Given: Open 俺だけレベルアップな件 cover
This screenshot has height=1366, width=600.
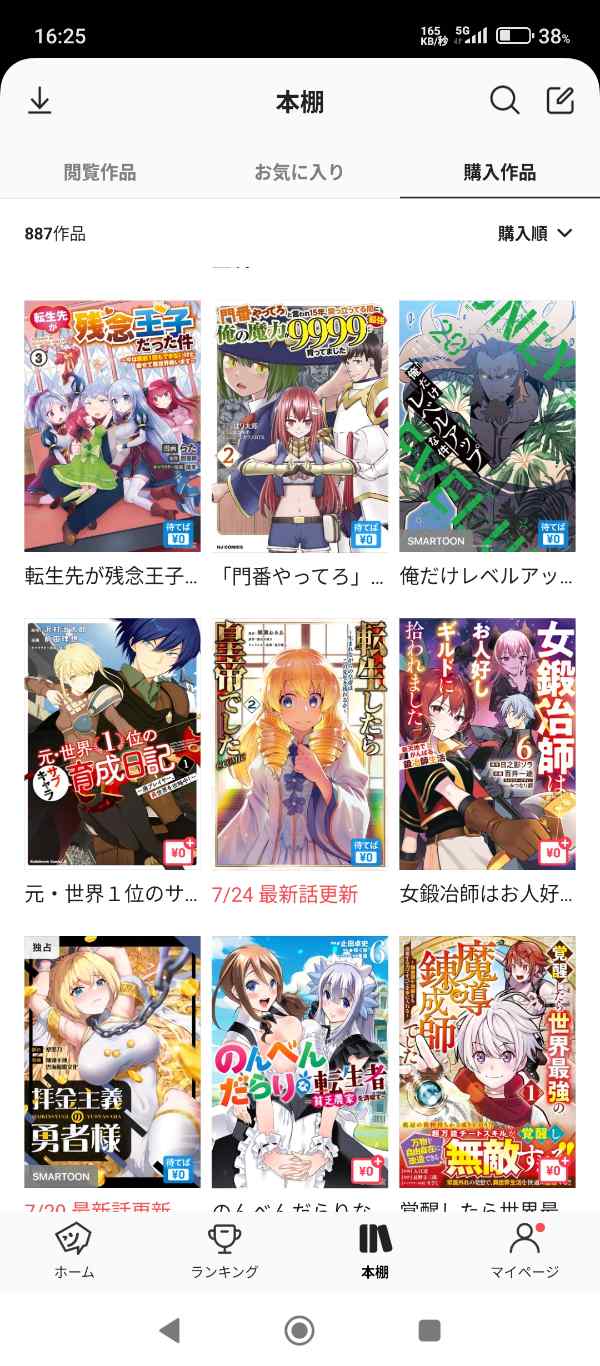Looking at the screenshot, I should click(487, 426).
